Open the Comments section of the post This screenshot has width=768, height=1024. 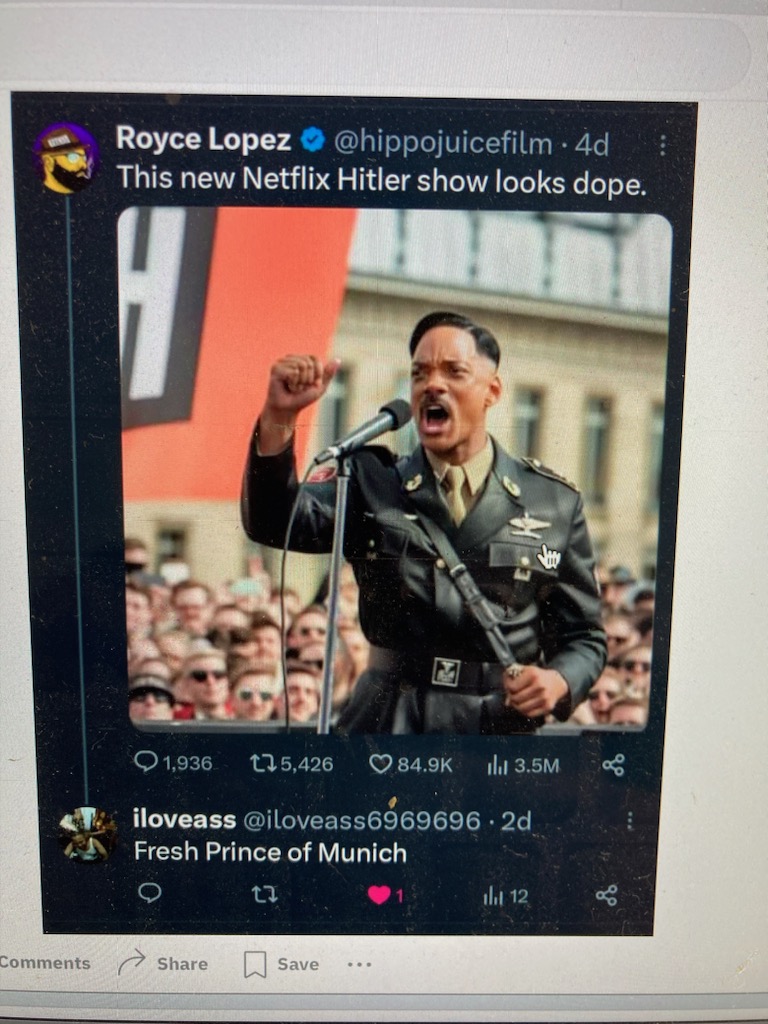tap(44, 963)
